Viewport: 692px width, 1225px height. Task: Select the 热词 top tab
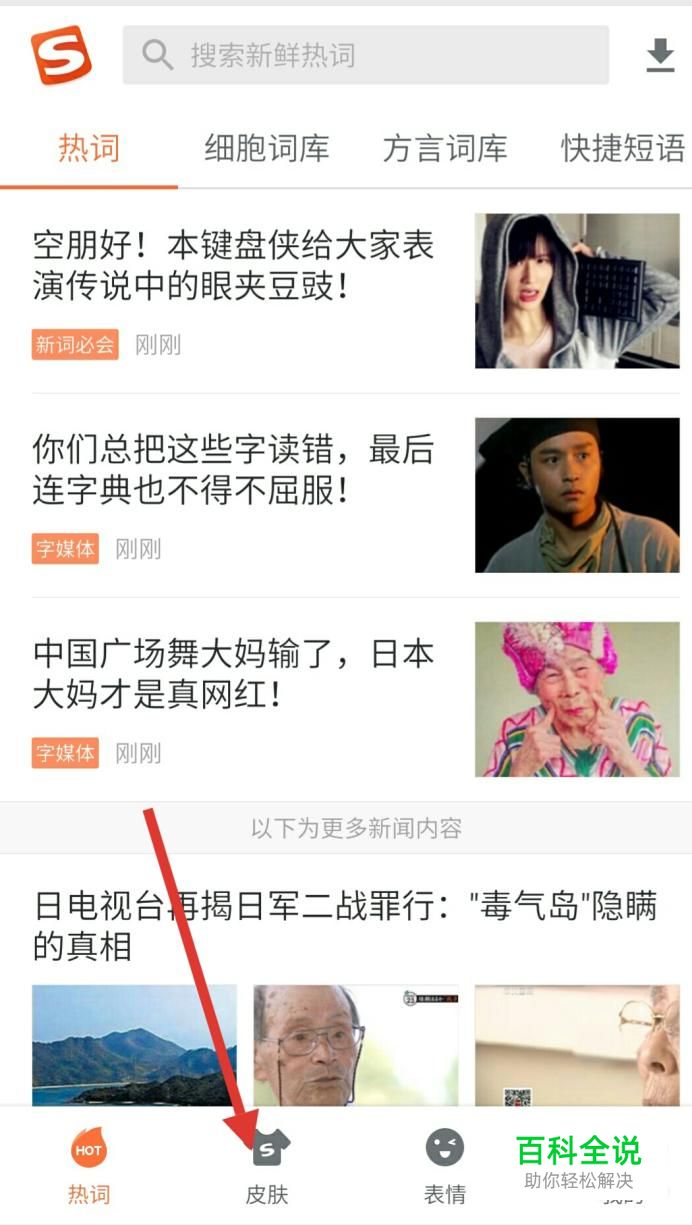89,149
